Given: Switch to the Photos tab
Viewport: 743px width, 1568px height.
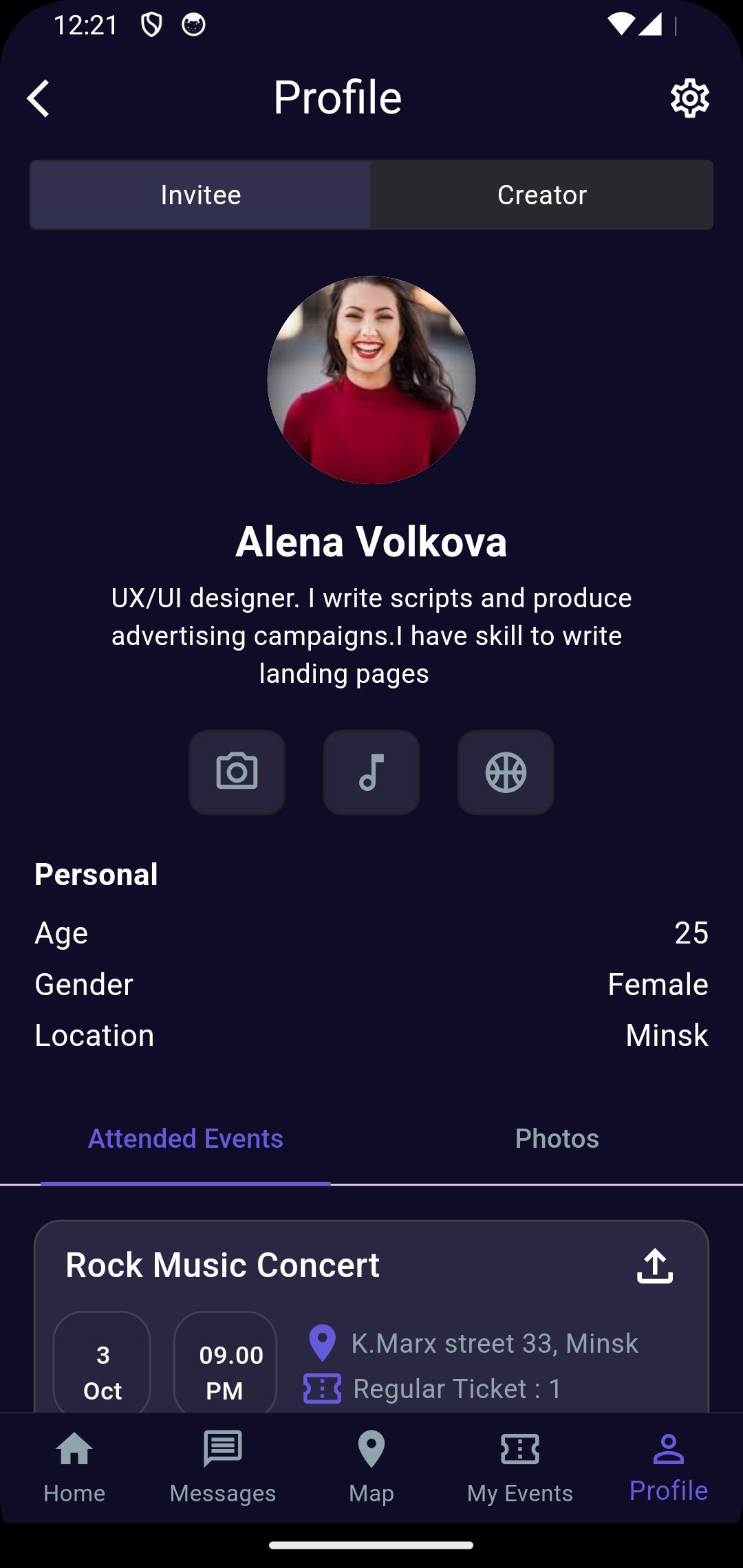Looking at the screenshot, I should tap(557, 1139).
